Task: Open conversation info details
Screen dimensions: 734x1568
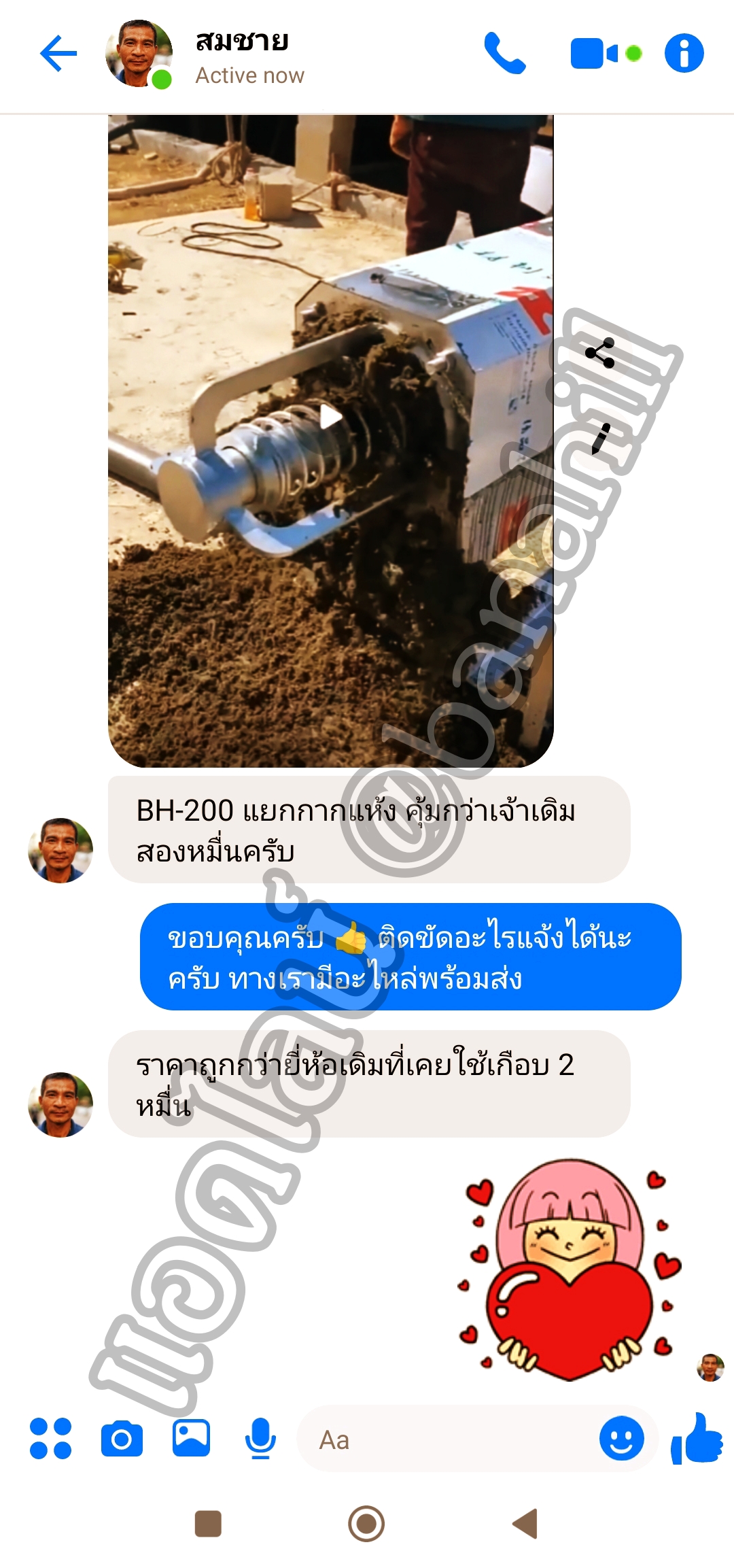Action: pyautogui.click(x=684, y=54)
